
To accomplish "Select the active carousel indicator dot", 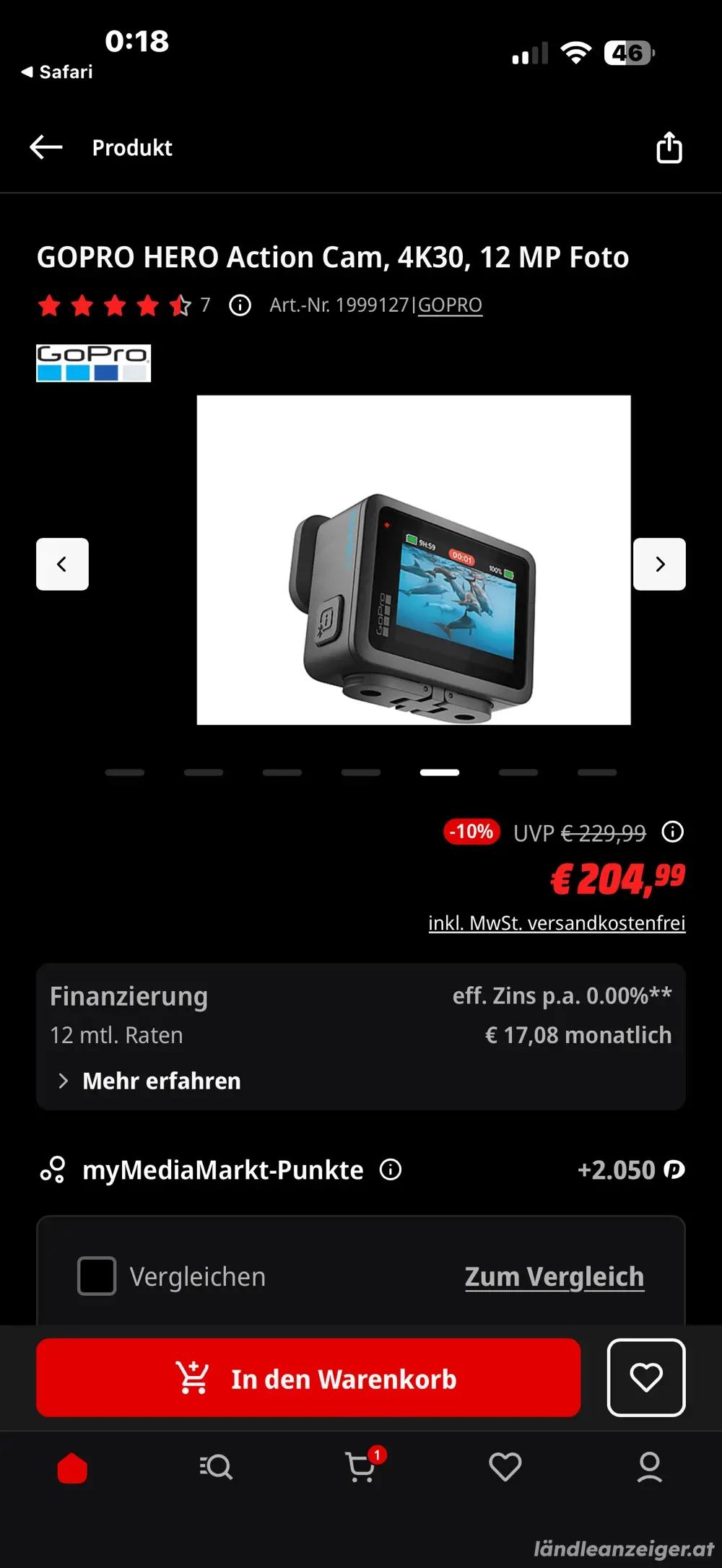I will [440, 772].
